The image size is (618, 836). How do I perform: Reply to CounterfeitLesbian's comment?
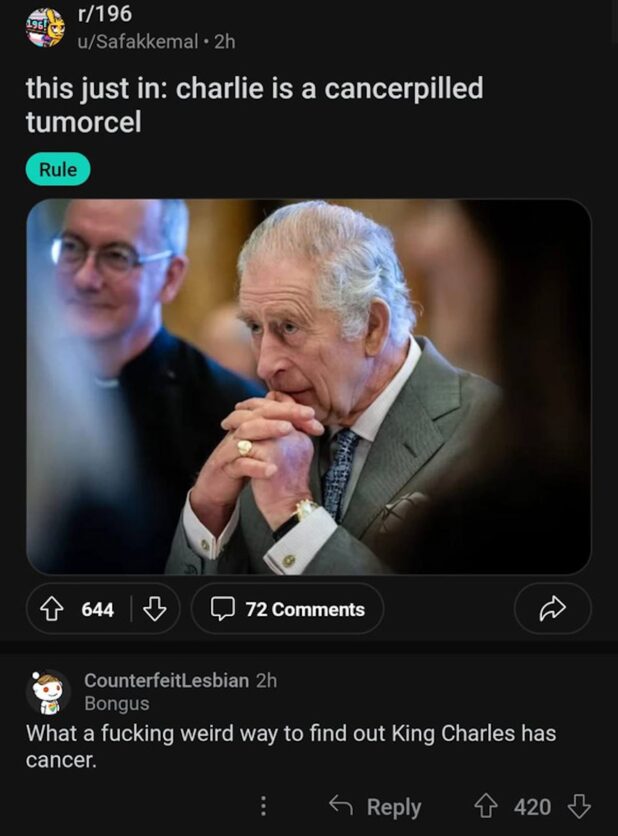(x=375, y=806)
